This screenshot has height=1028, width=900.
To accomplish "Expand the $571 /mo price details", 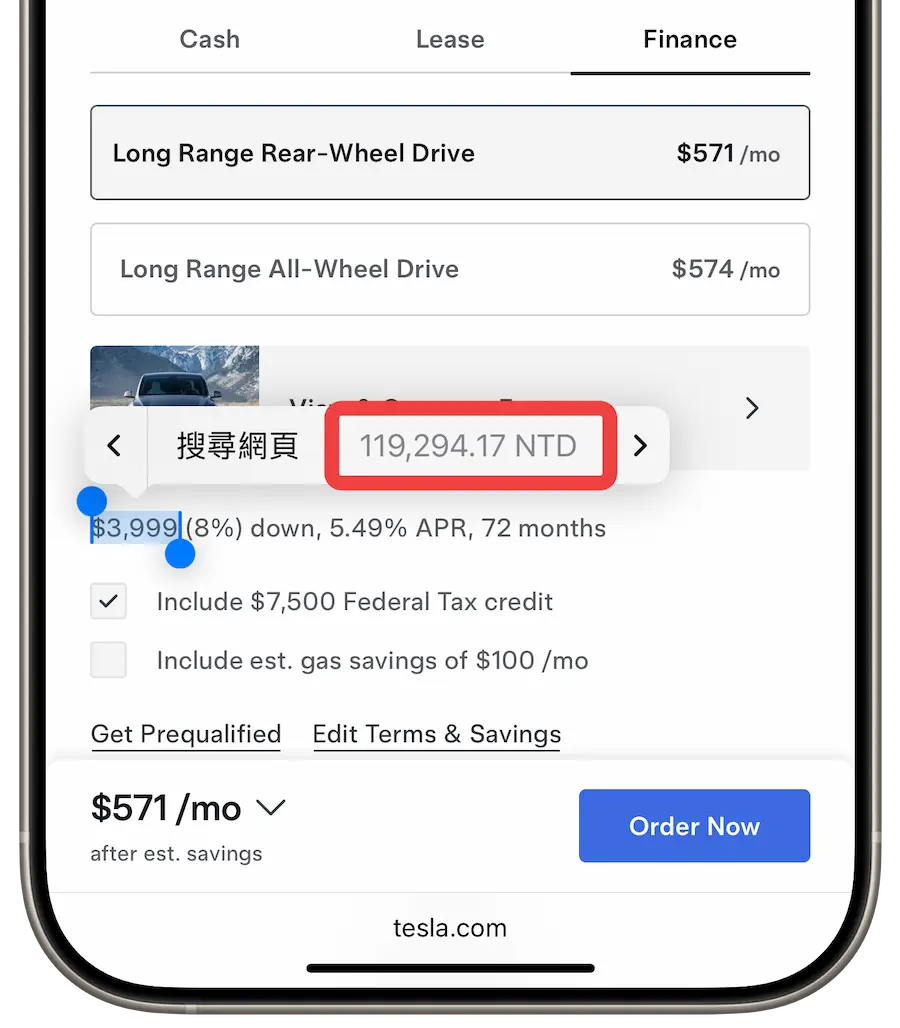I will point(271,808).
